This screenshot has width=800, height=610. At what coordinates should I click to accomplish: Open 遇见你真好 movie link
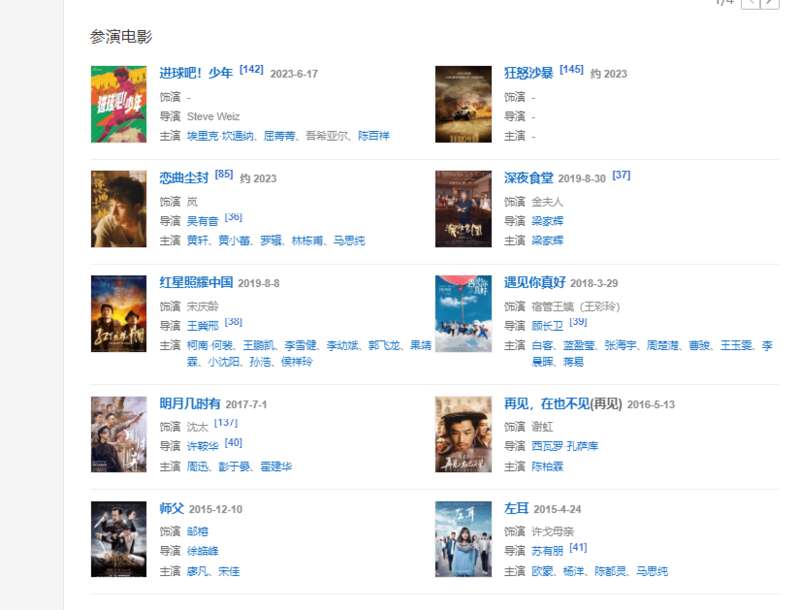coord(534,283)
